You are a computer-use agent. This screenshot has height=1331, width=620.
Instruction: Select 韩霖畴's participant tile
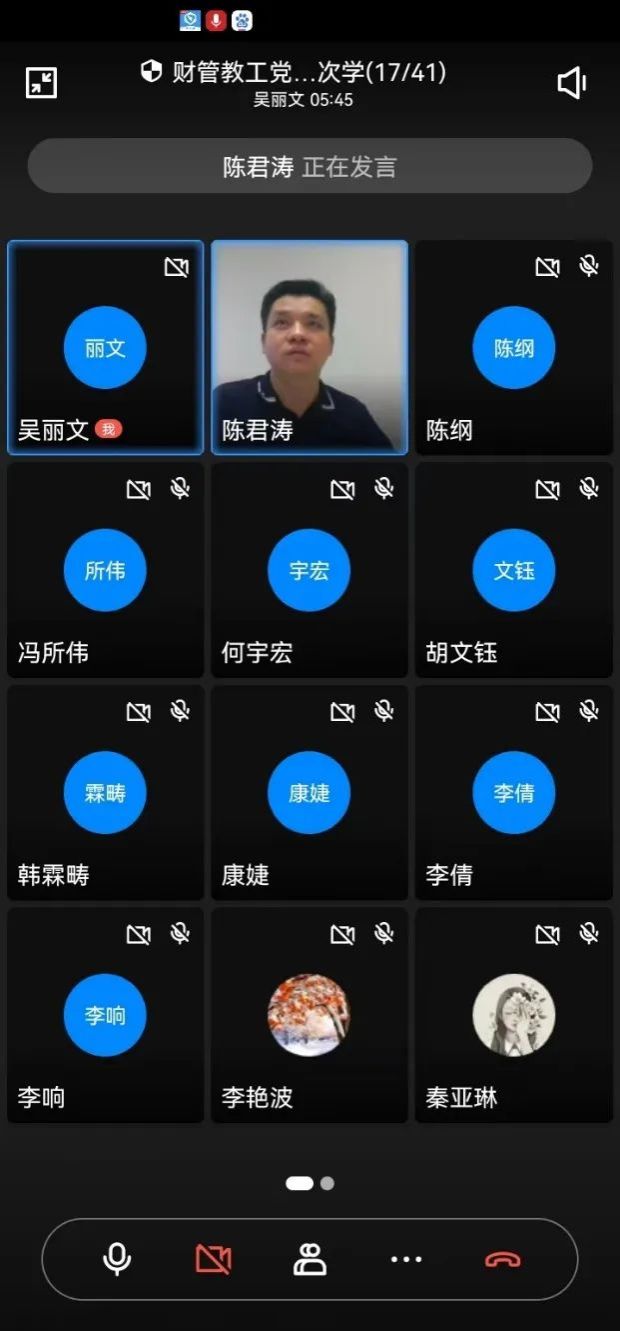click(x=105, y=792)
